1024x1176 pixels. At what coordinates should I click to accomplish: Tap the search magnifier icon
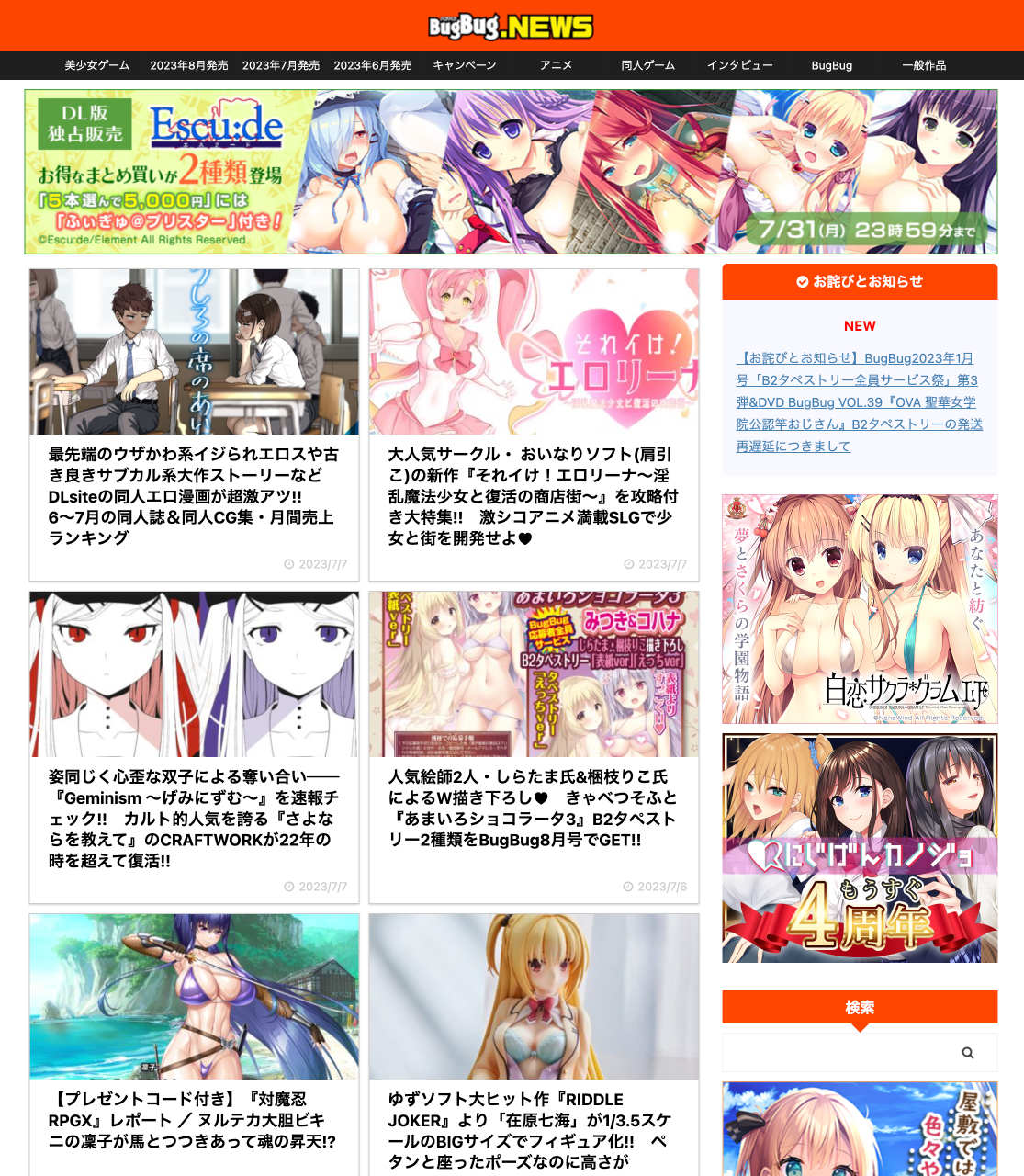968,1053
